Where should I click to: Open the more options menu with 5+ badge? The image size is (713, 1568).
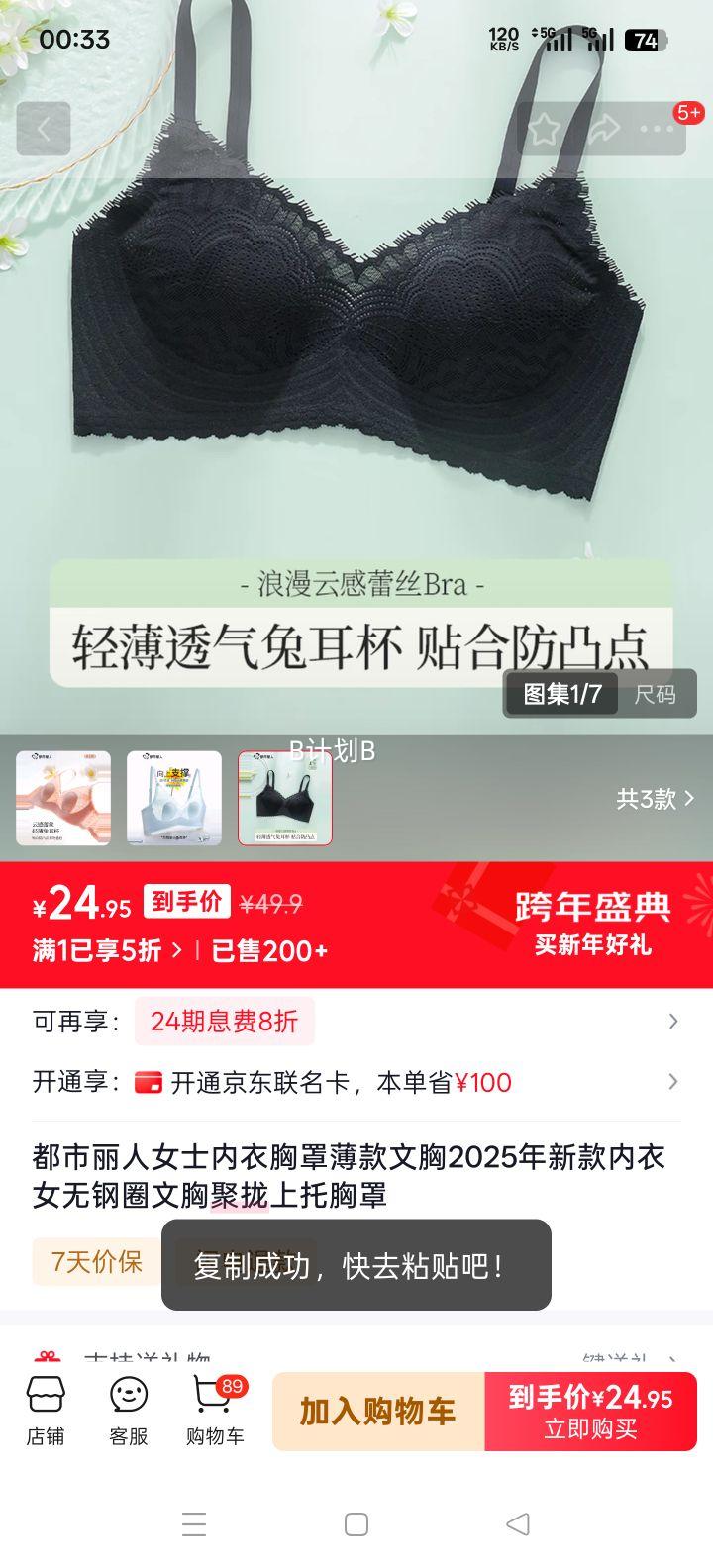657,127
